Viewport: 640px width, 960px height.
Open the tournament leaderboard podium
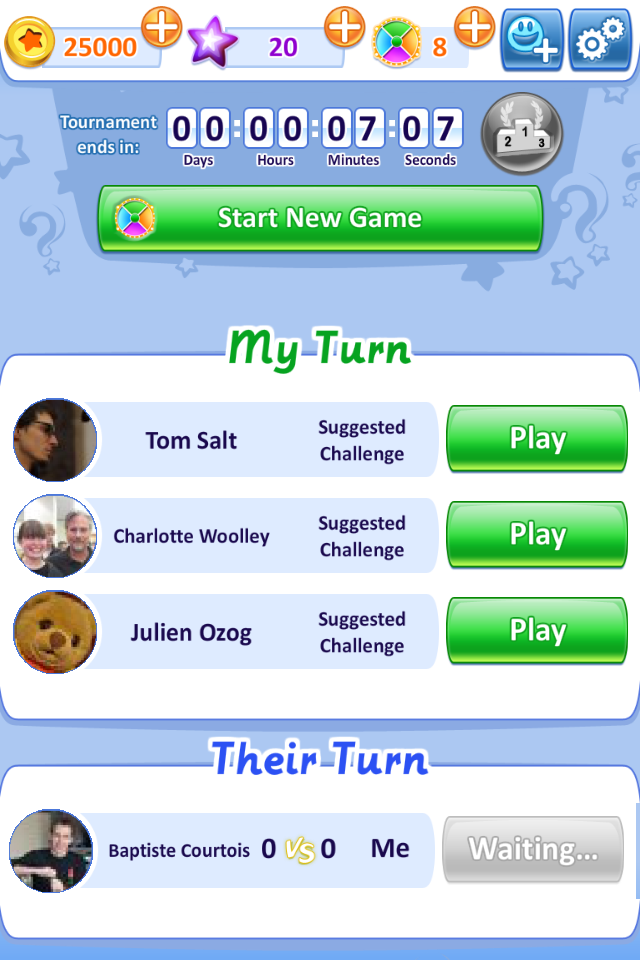(522, 134)
